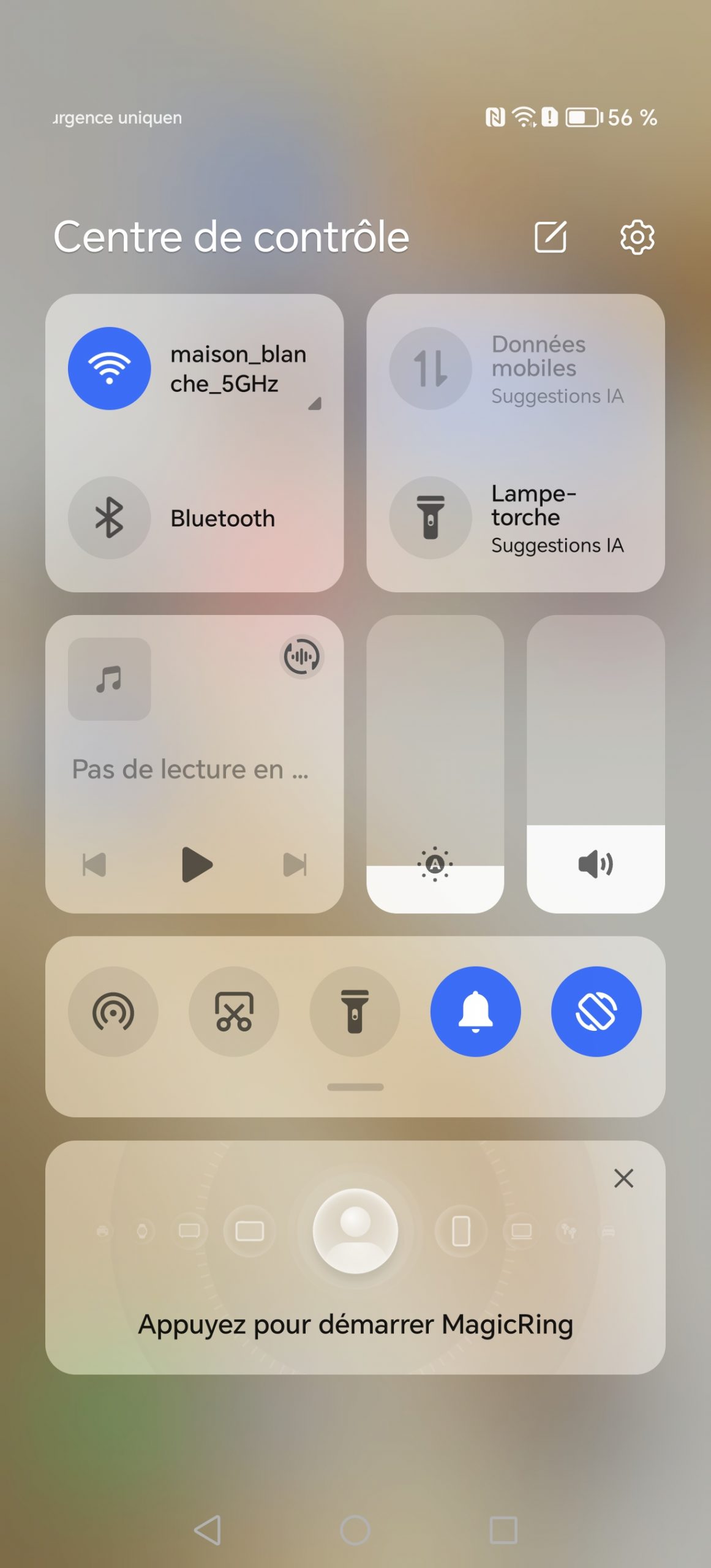This screenshot has width=711, height=1568.
Task: Dismiss the MagicRing card
Action: pos(623,1178)
